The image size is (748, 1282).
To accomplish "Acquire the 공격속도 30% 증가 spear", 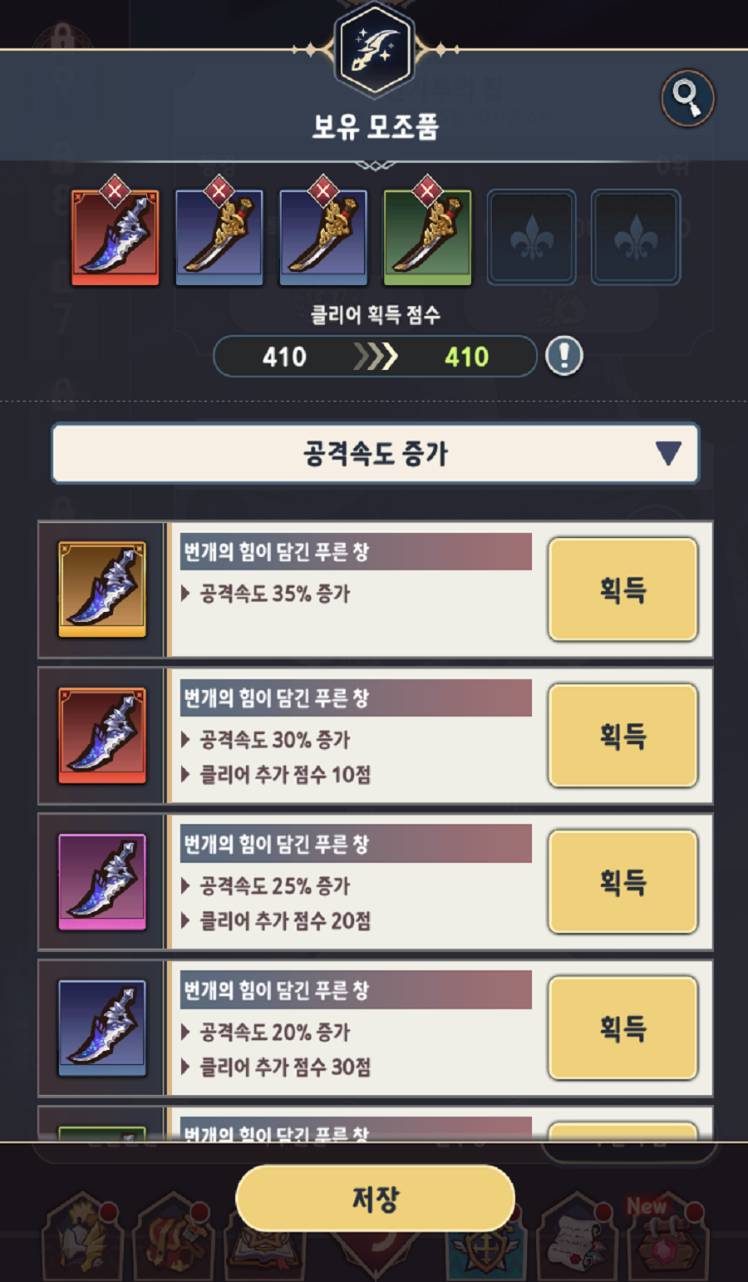I will [x=622, y=736].
